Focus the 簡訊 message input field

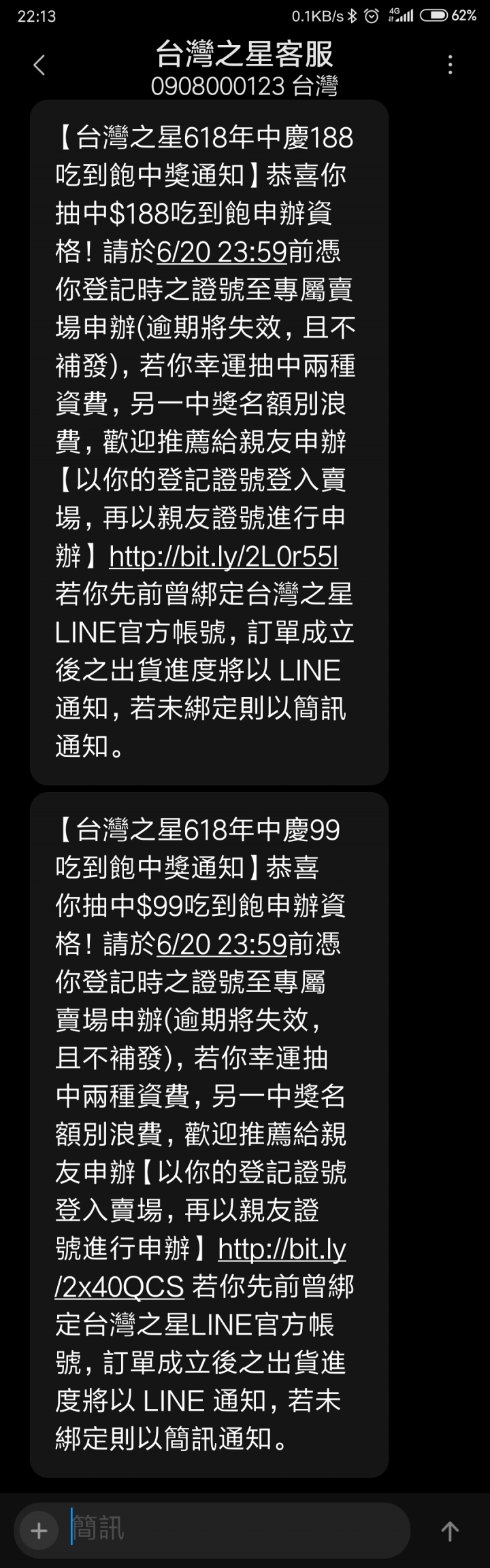point(238,1531)
